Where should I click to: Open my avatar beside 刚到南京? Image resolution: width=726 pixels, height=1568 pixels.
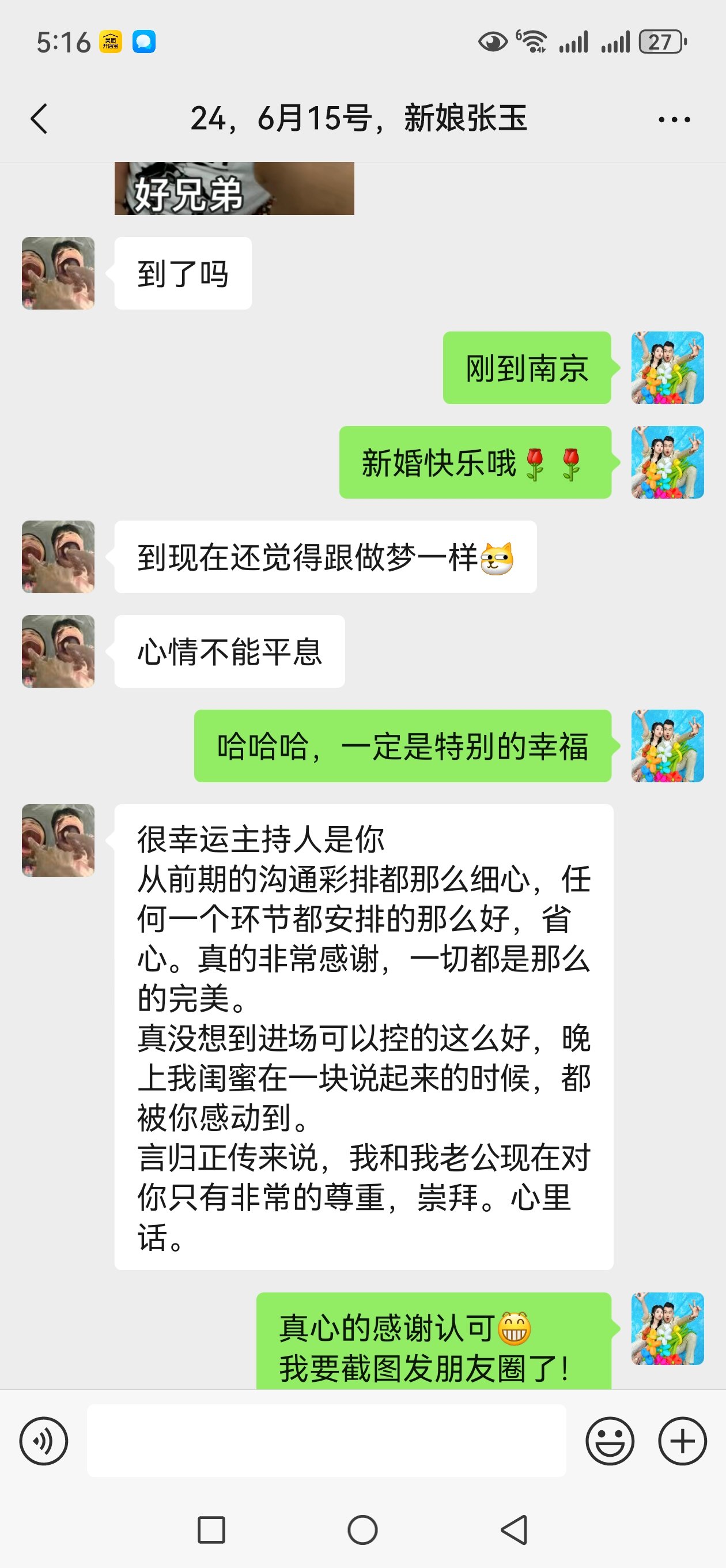(x=668, y=368)
